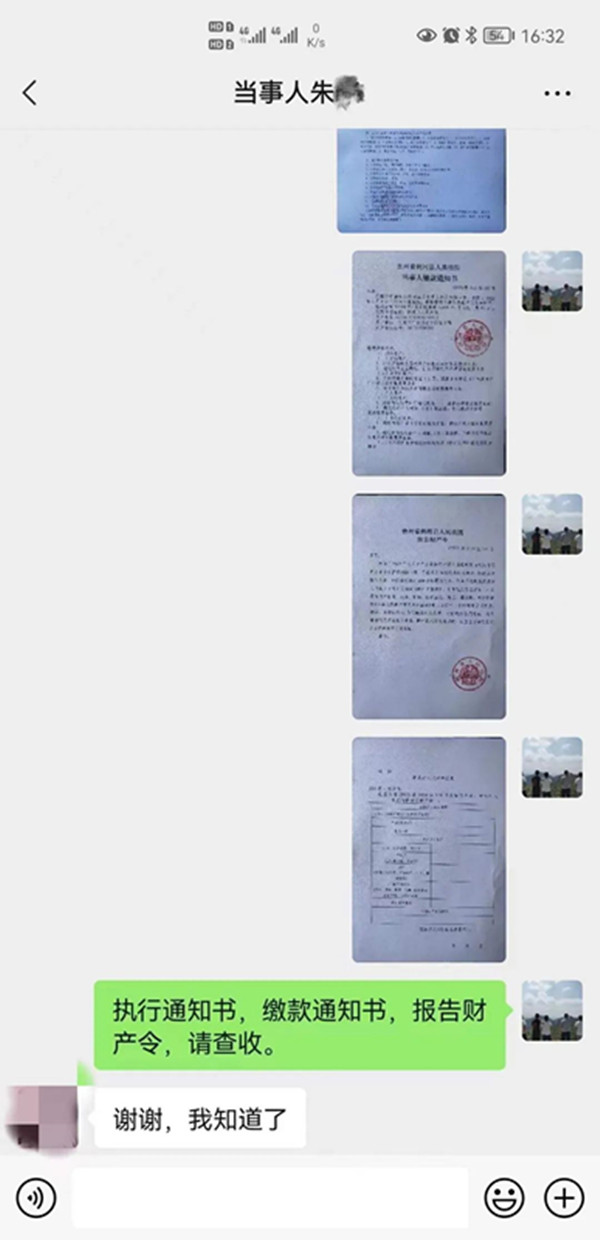The width and height of the screenshot is (600, 1240).
Task: Open the document photo with numbered list
Action: pos(429,363)
